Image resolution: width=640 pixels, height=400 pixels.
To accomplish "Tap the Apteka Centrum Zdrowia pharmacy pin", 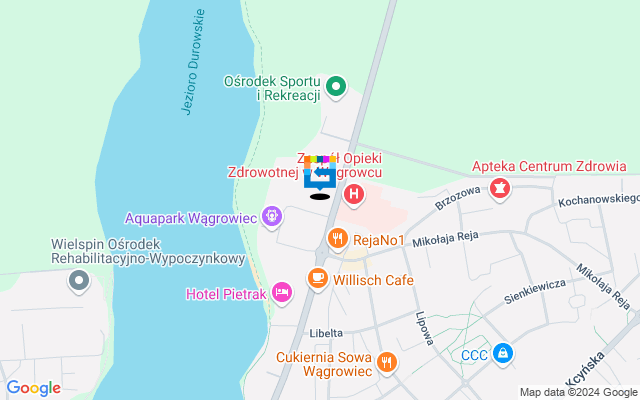I will [499, 187].
